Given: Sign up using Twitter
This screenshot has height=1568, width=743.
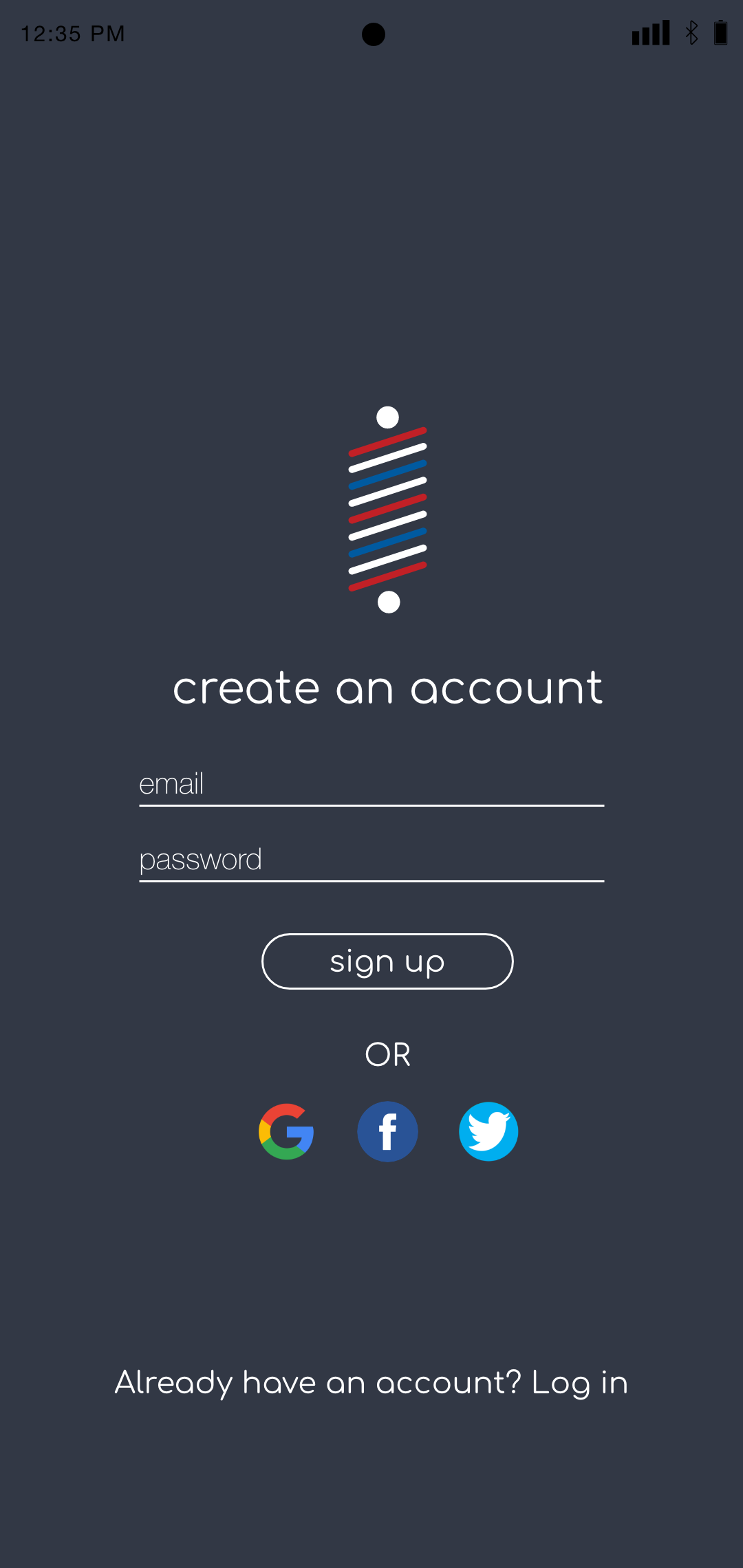Looking at the screenshot, I should point(488,1131).
